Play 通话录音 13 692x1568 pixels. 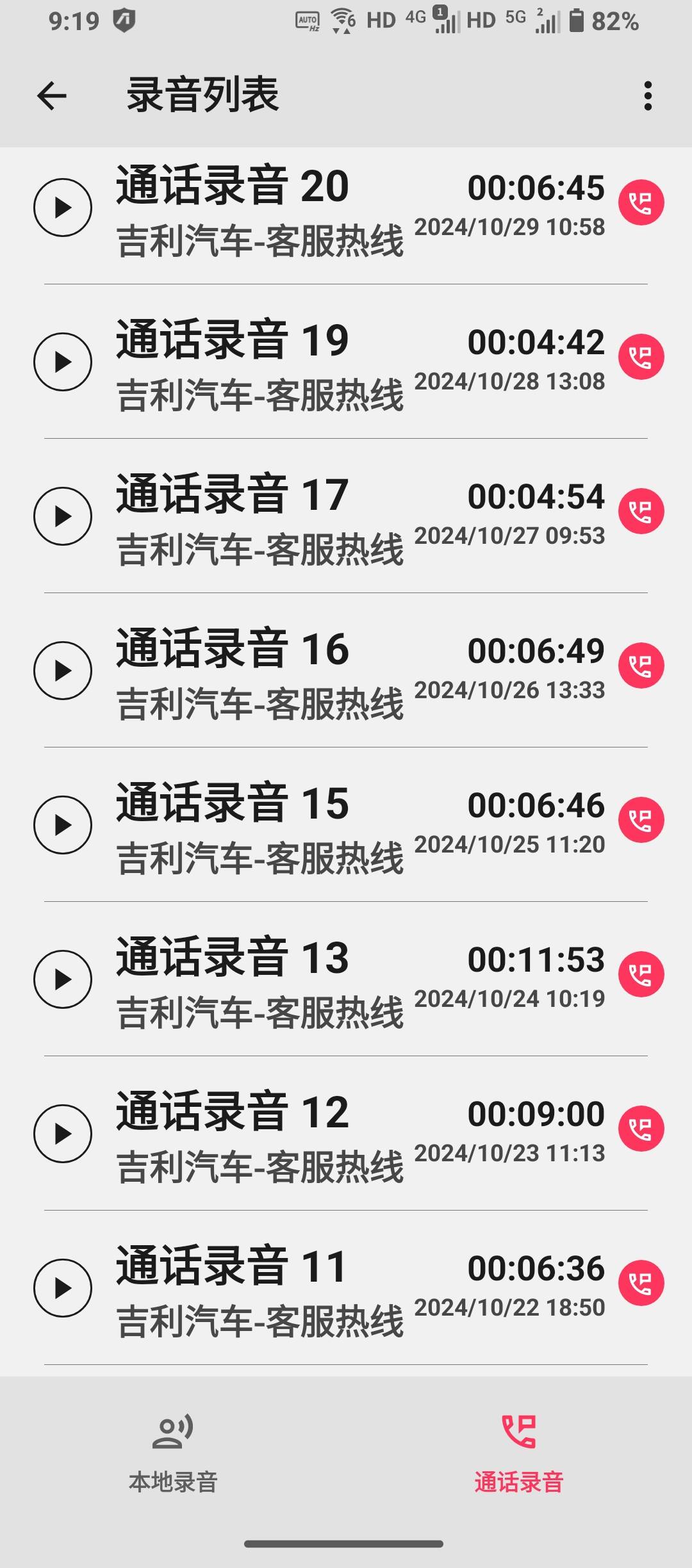point(63,979)
